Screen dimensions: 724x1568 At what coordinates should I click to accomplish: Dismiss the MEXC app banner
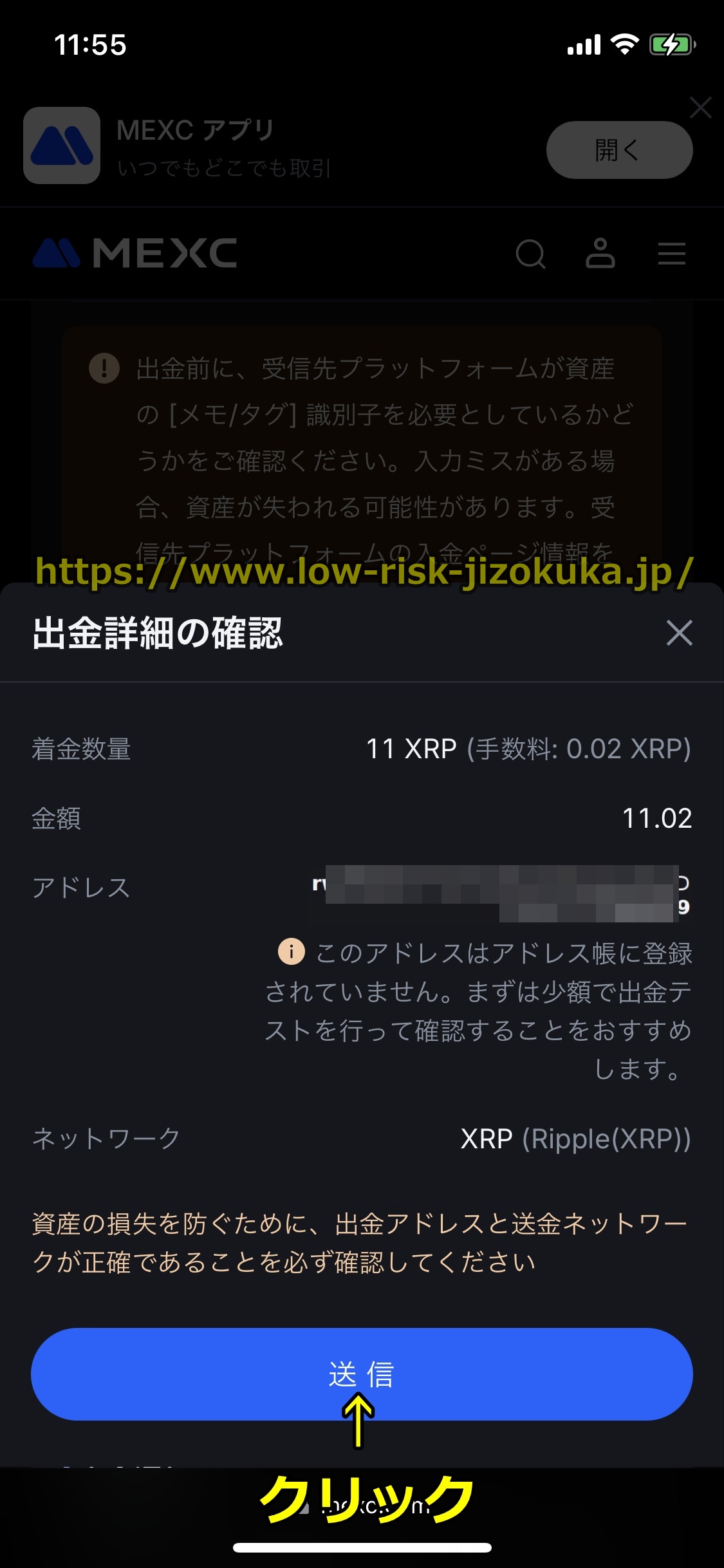pos(700,107)
